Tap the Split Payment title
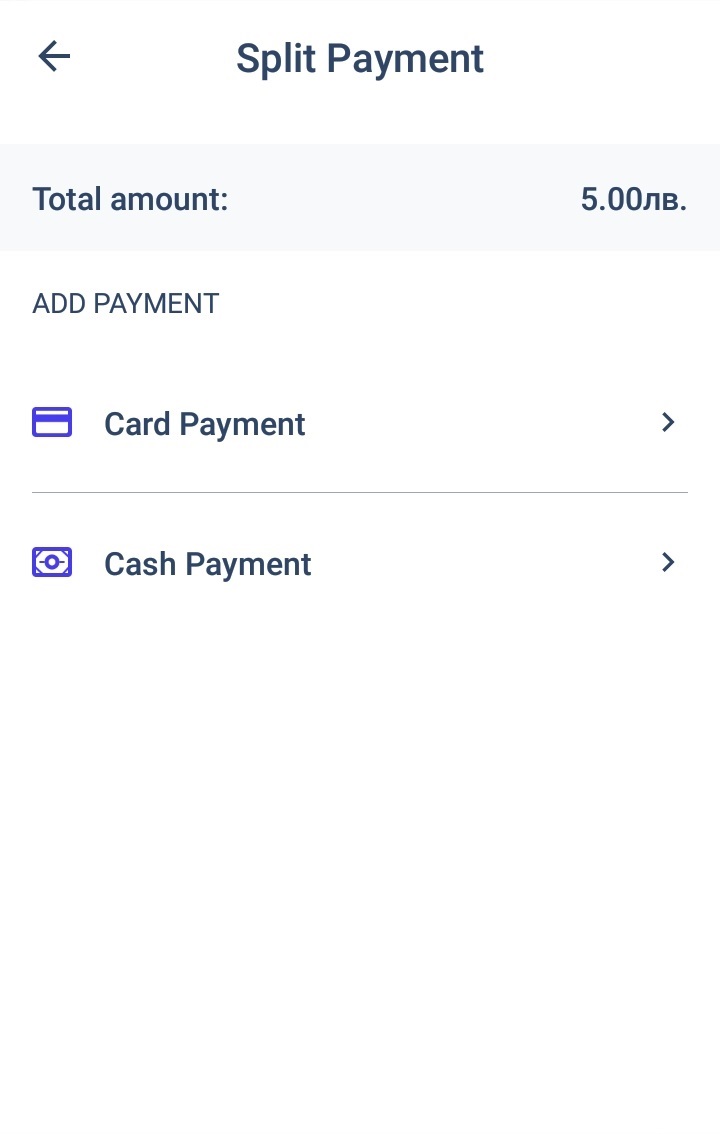 coord(359,58)
